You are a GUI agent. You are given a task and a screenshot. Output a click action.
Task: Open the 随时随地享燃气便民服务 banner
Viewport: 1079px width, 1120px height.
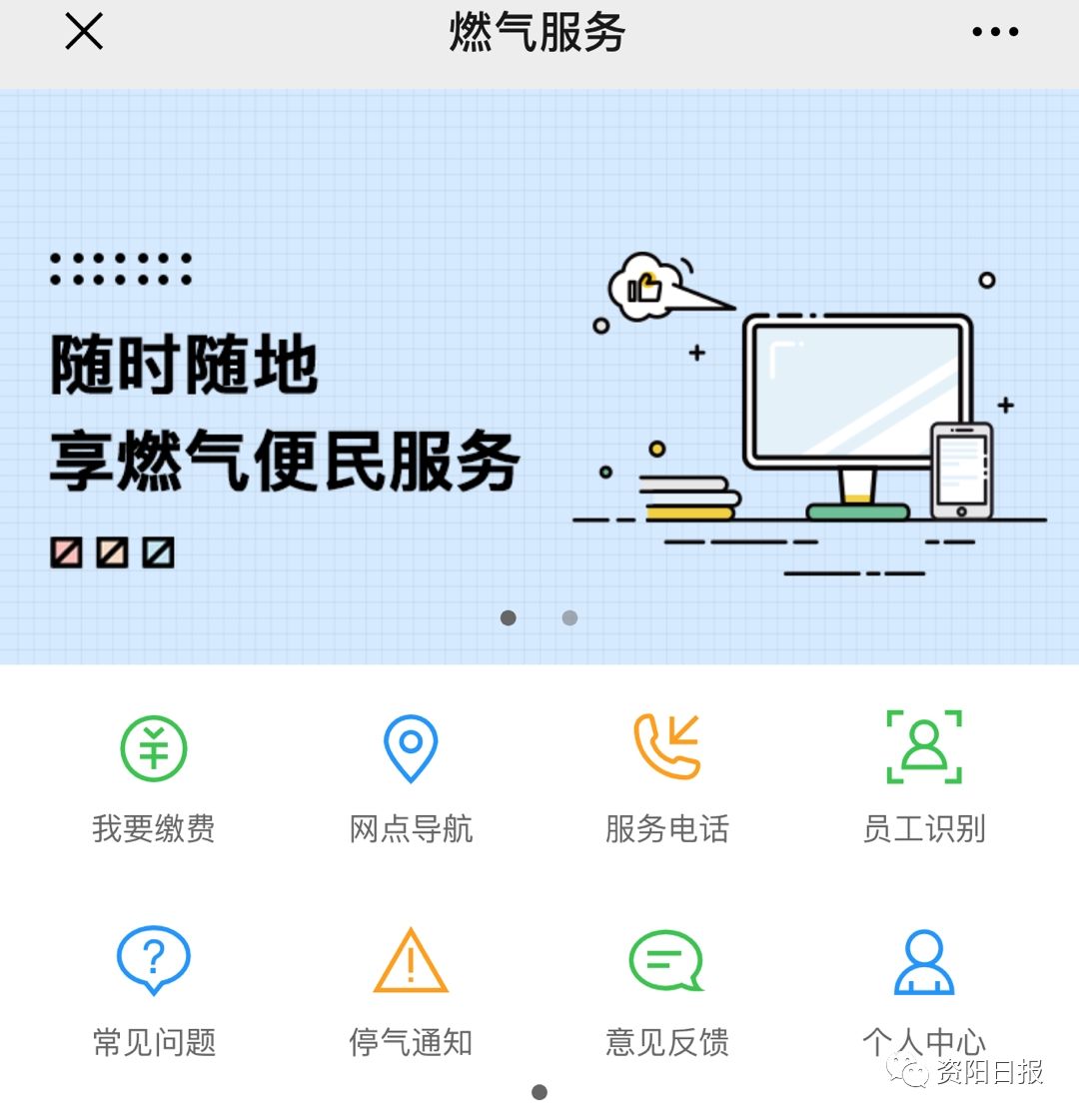coord(539,400)
